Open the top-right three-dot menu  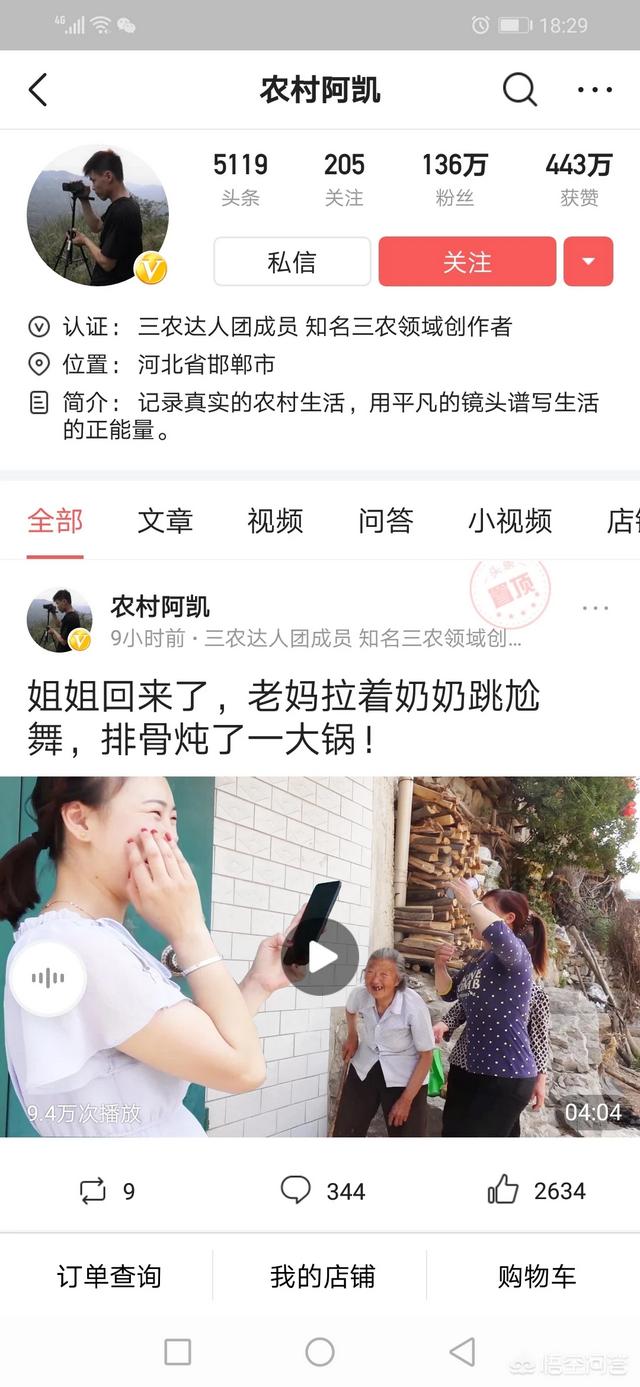coord(594,90)
